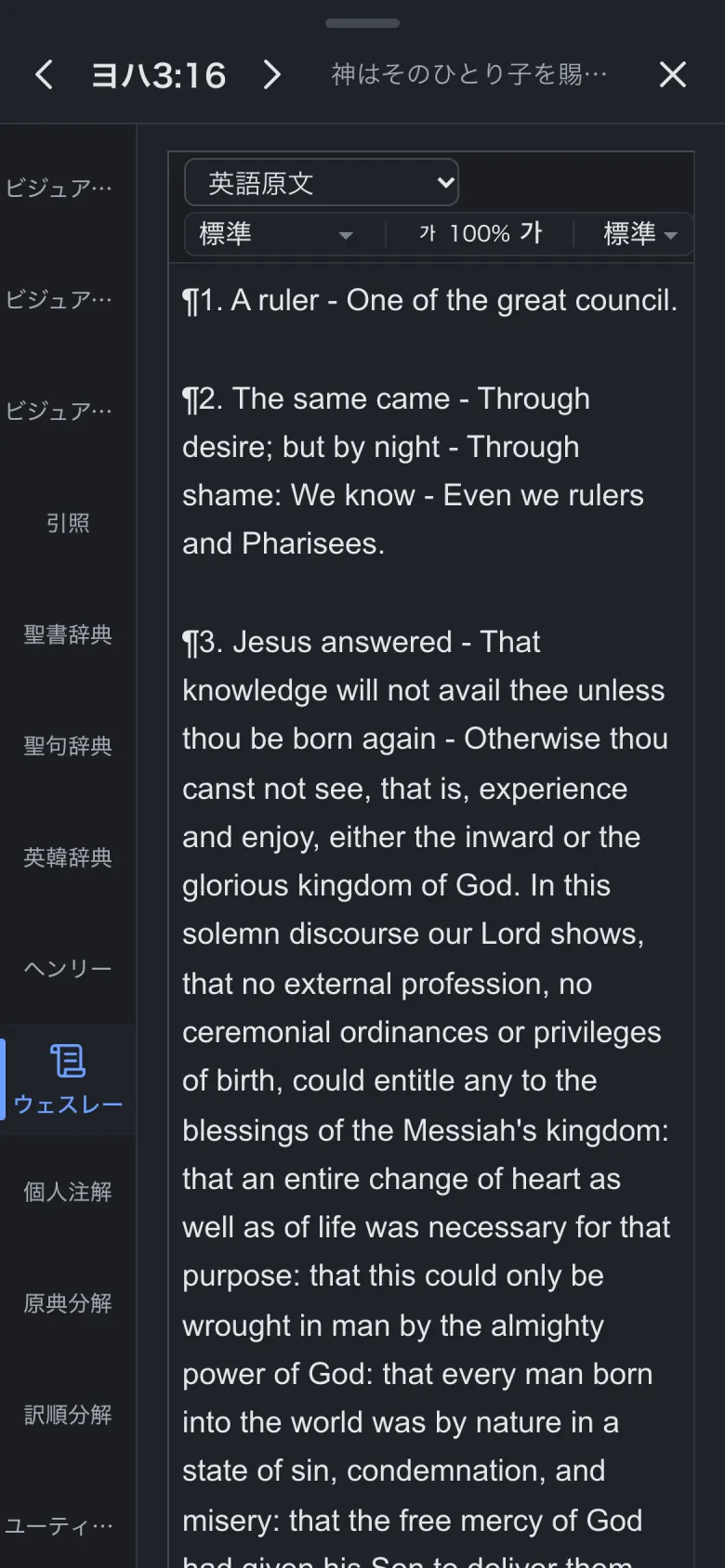Switch to the 聖書辞典 tab
This screenshot has width=725, height=1568.
tap(68, 634)
